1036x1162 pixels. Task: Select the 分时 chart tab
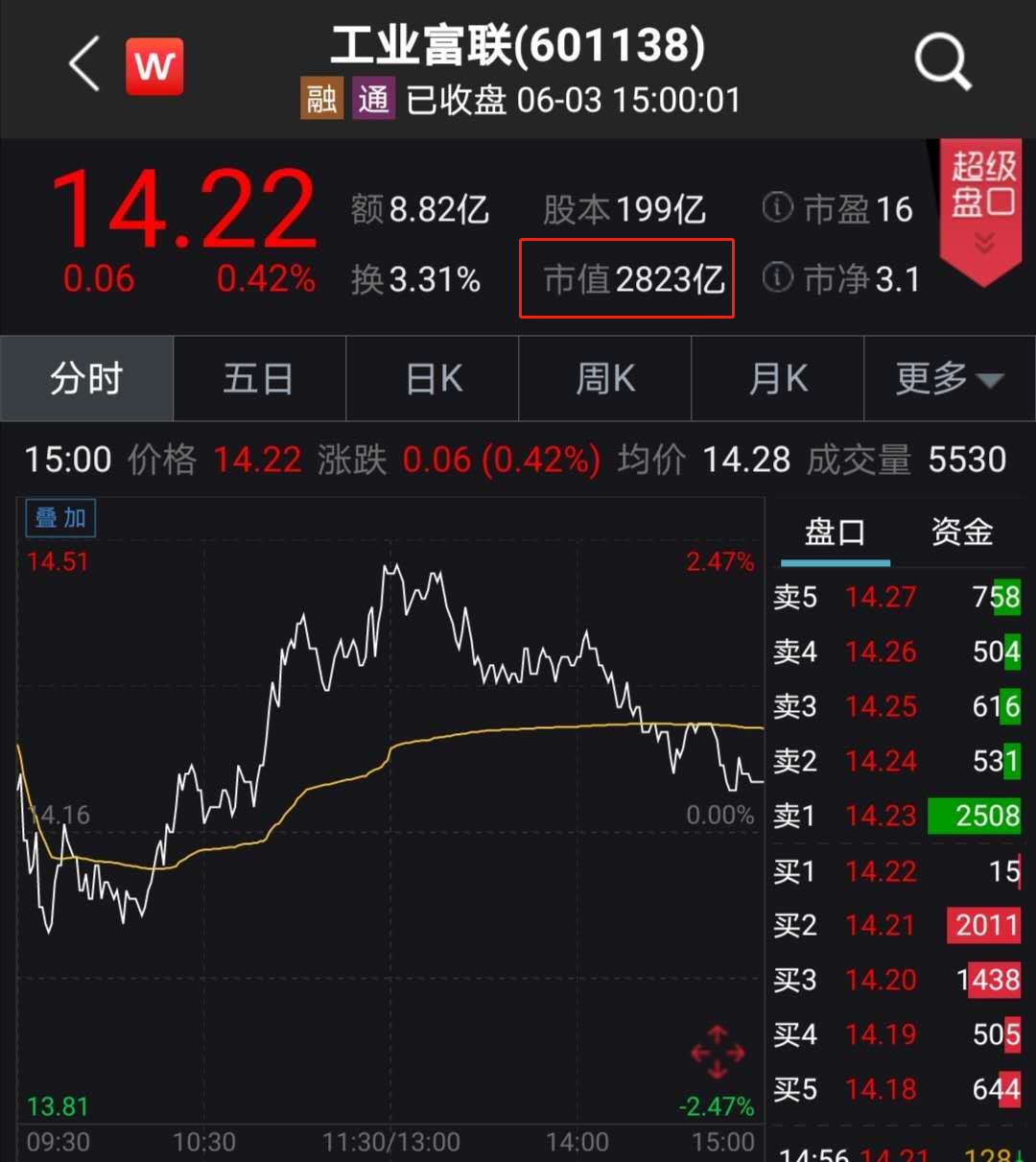click(x=86, y=379)
